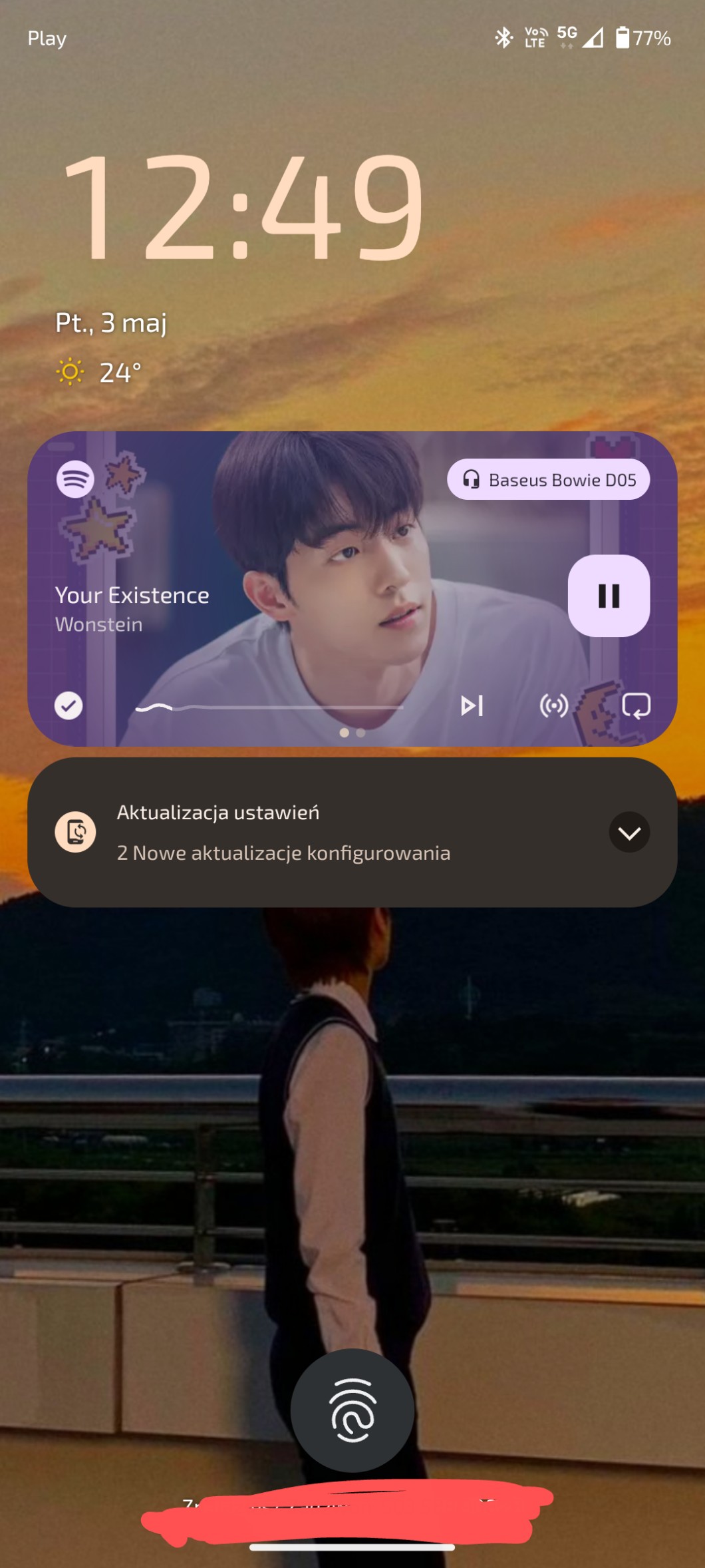Seek within the song progress bar
This screenshot has height=1568, width=705.
269,707
